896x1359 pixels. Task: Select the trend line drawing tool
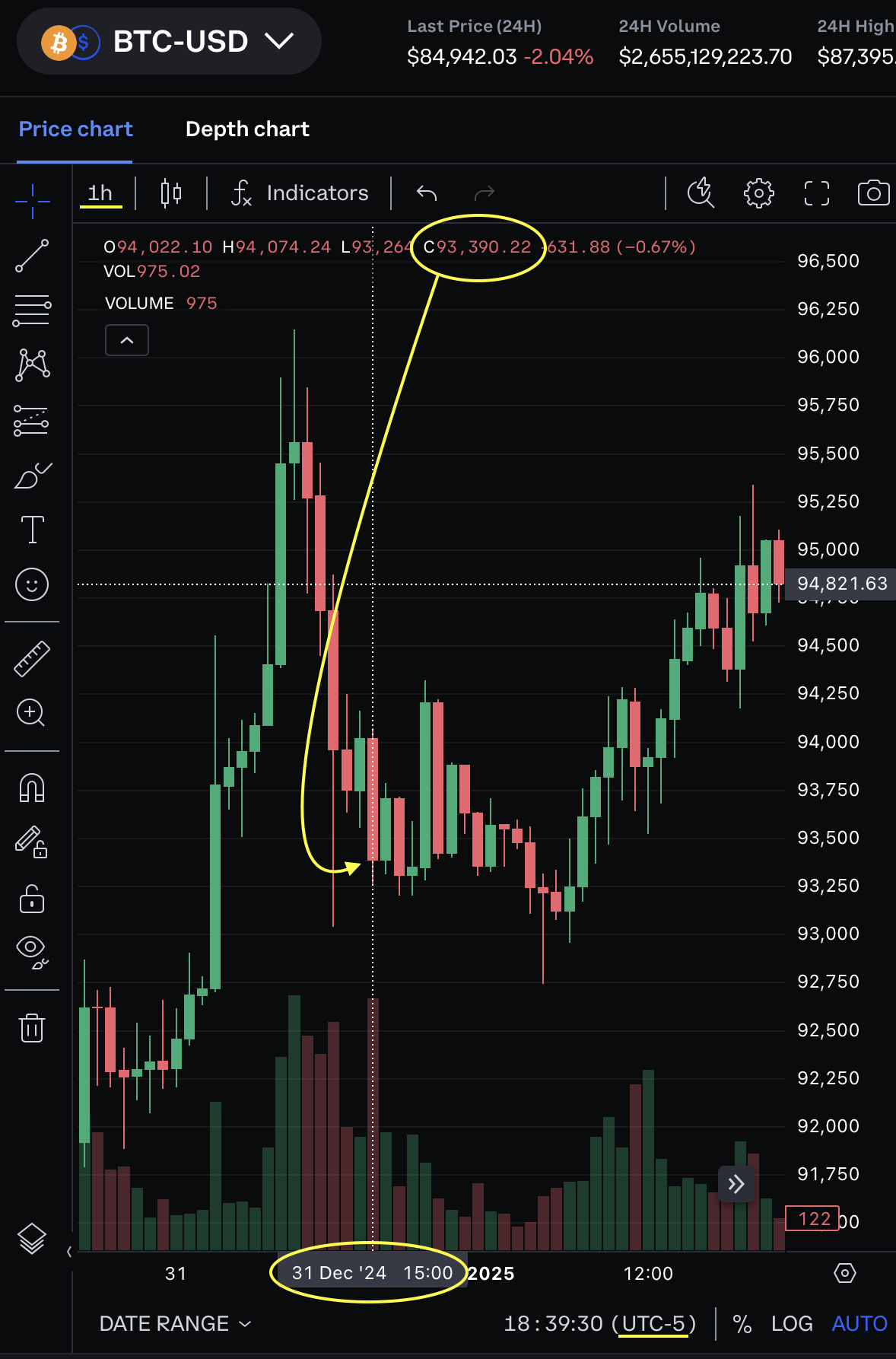(x=32, y=256)
